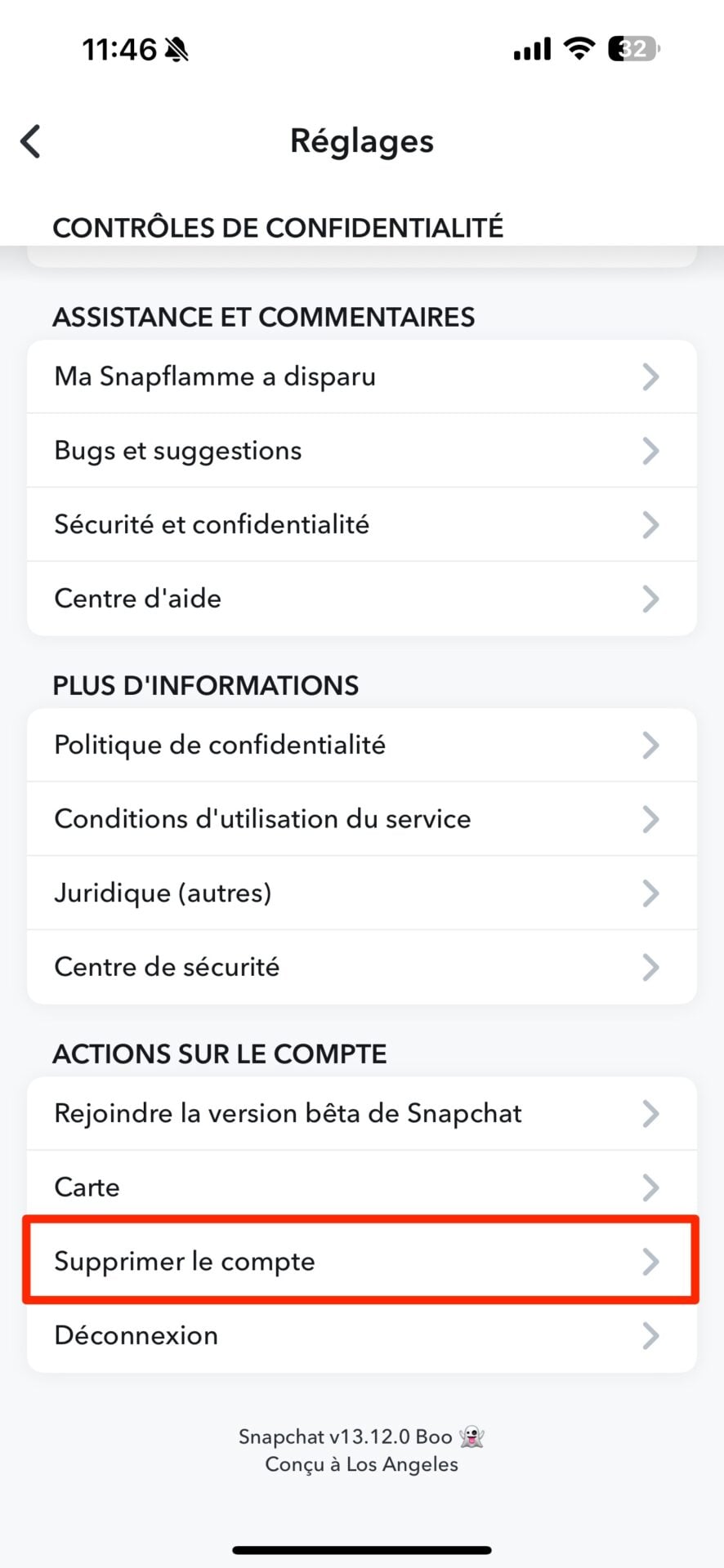724x1568 pixels.
Task: Open the Carte setting
Action: 361,1187
